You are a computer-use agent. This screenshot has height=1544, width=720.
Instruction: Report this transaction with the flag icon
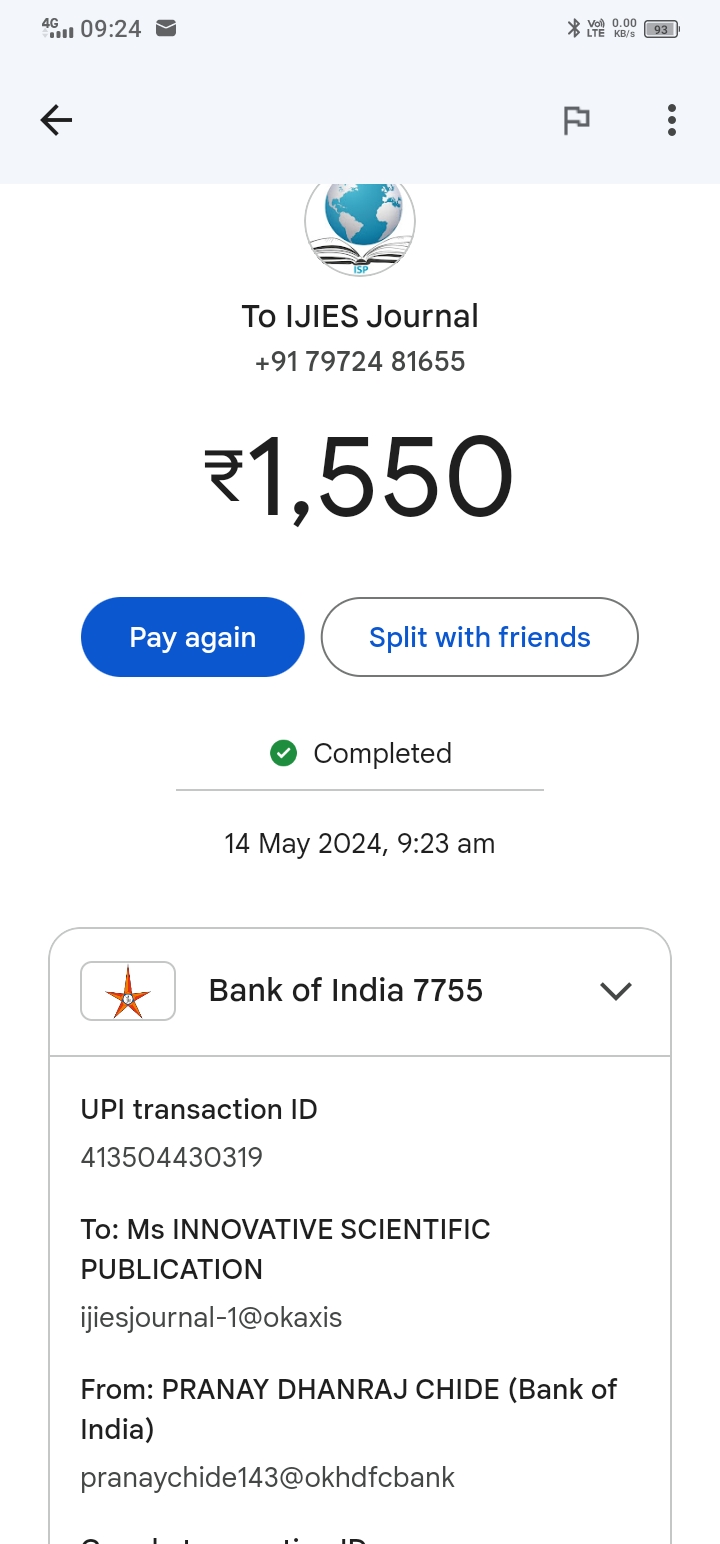coord(576,121)
